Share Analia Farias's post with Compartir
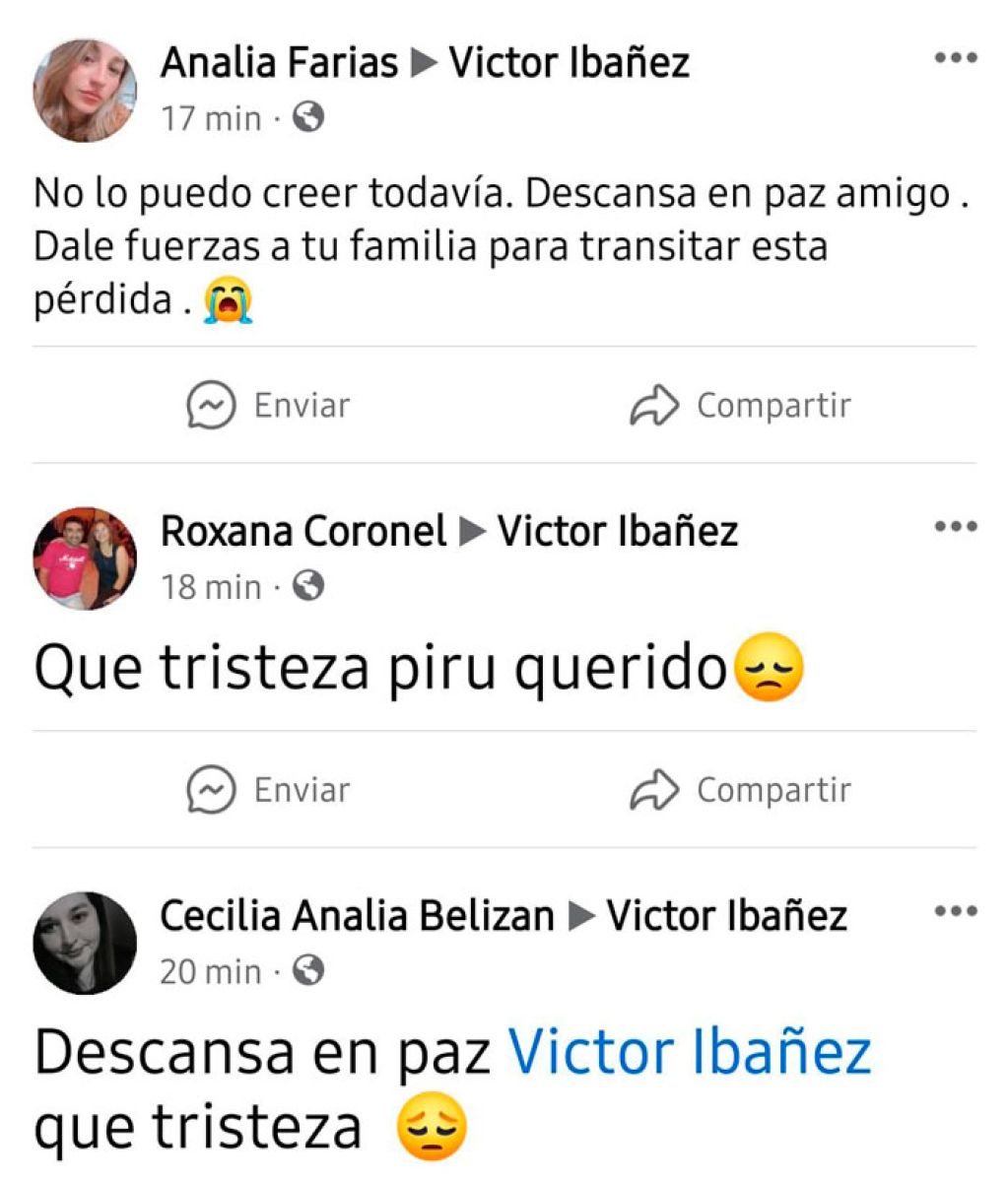The image size is (1008, 1182). coord(740,405)
